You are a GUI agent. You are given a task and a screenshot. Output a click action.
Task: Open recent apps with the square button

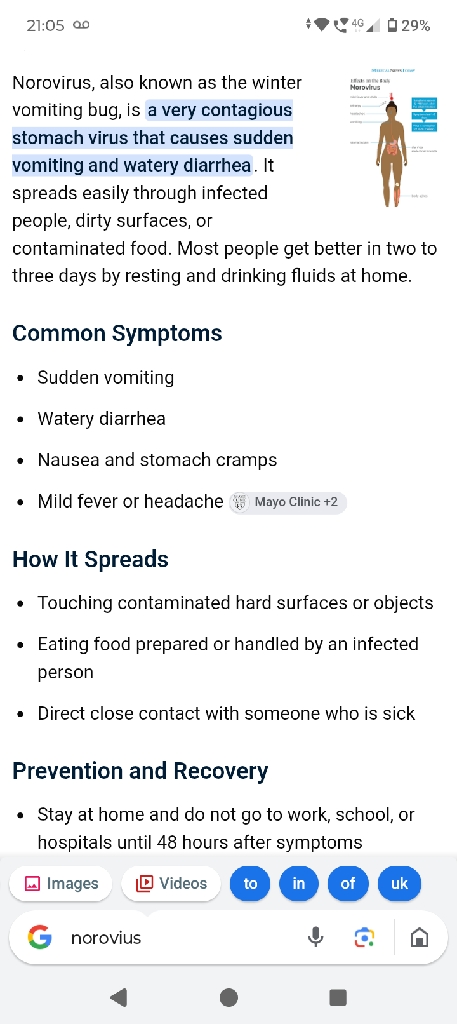(x=338, y=997)
